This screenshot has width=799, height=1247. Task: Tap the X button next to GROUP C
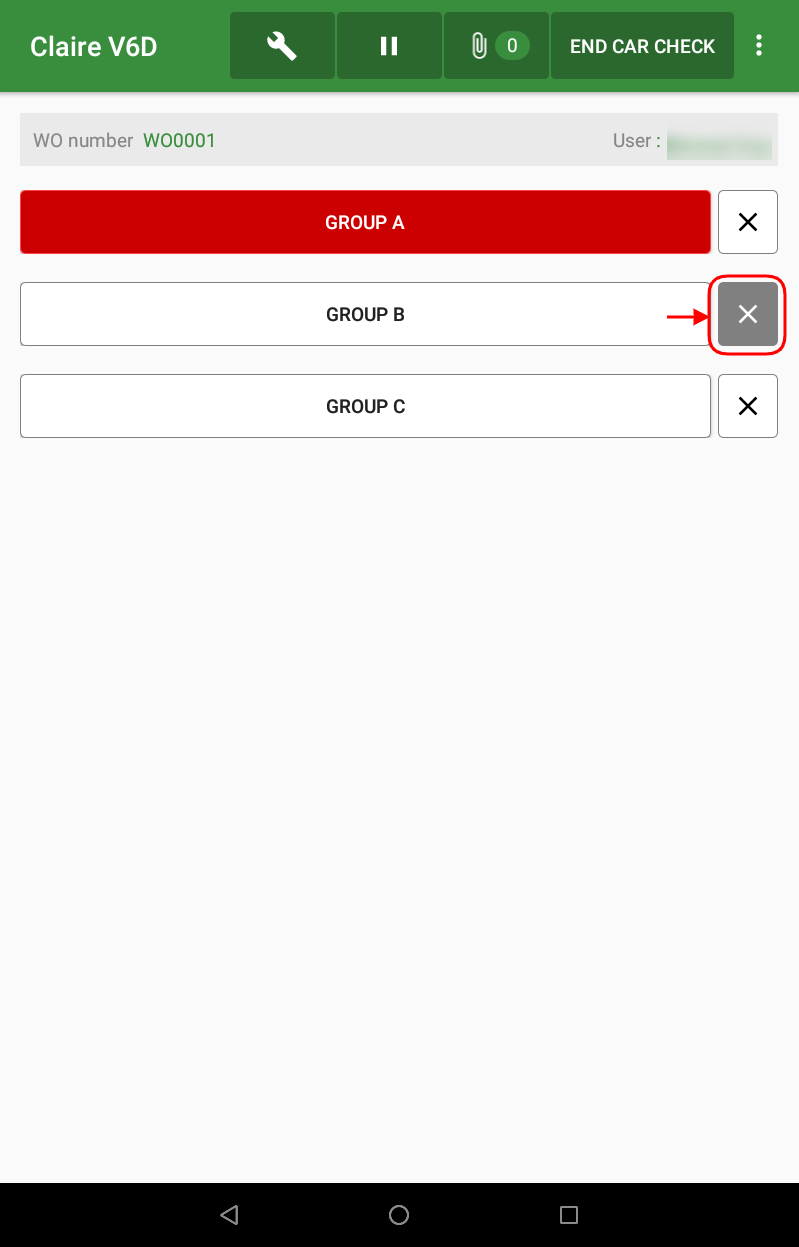pos(747,406)
